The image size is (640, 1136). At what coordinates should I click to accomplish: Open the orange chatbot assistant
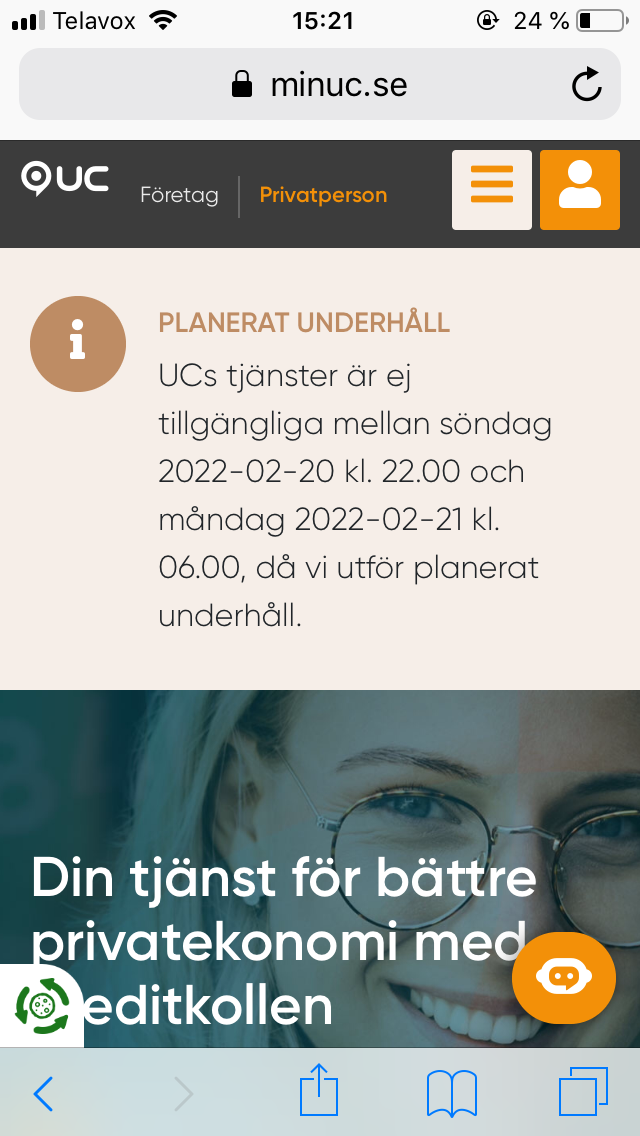(564, 977)
